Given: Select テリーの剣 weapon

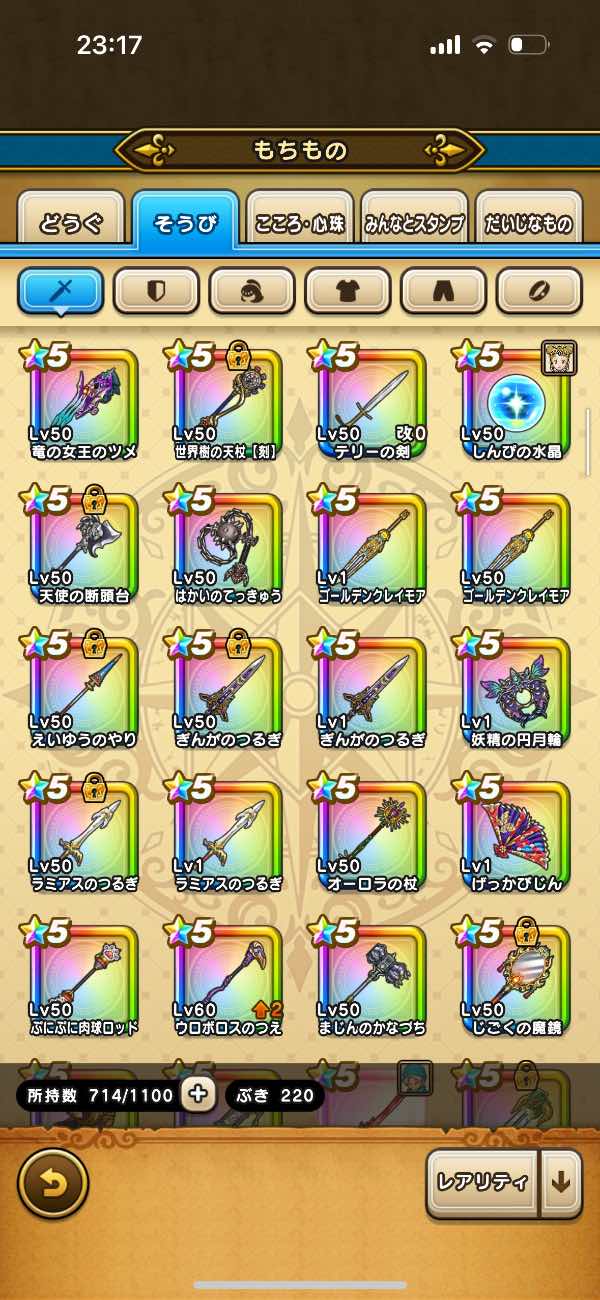Looking at the screenshot, I should tap(372, 396).
